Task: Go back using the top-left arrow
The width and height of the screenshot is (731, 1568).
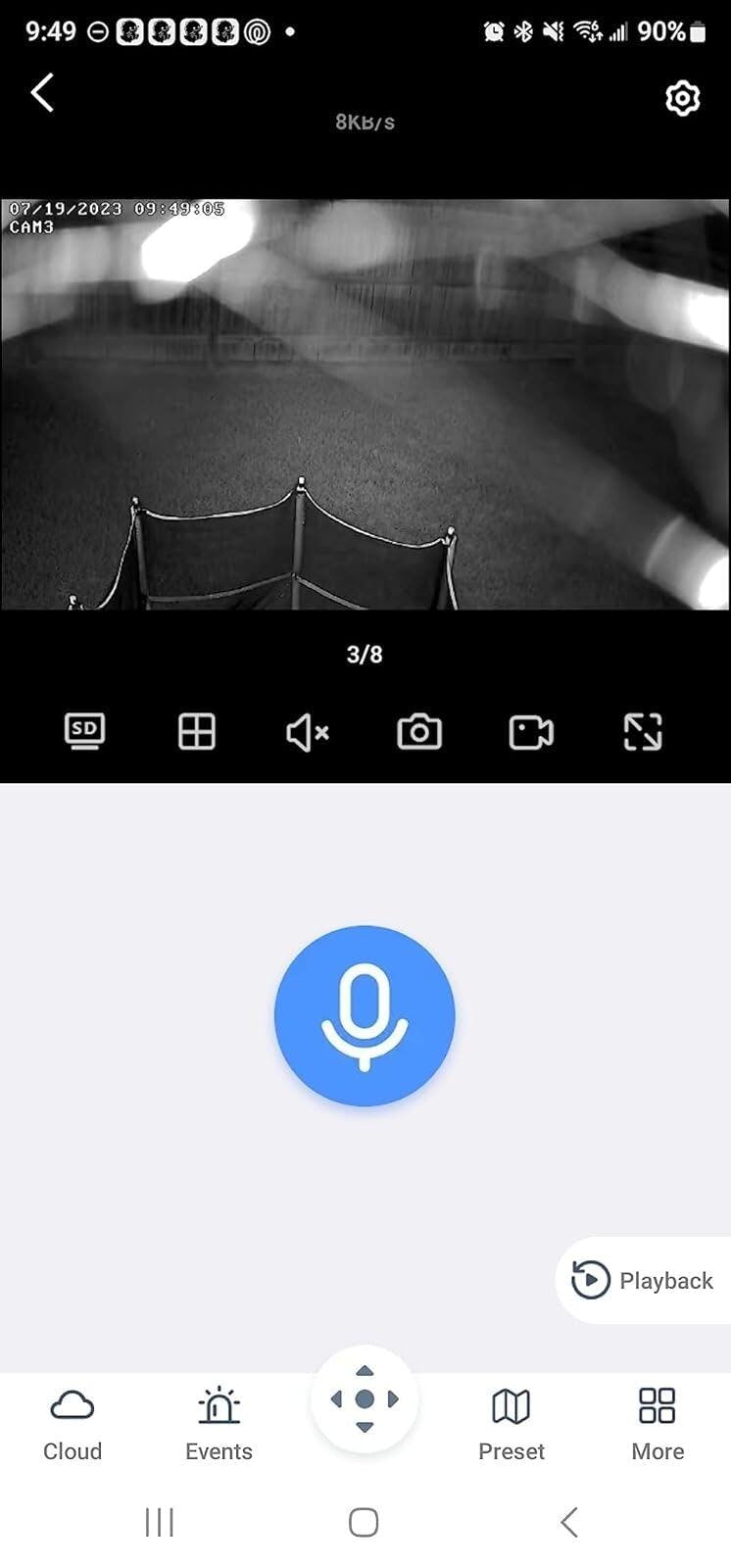Action: [x=42, y=93]
